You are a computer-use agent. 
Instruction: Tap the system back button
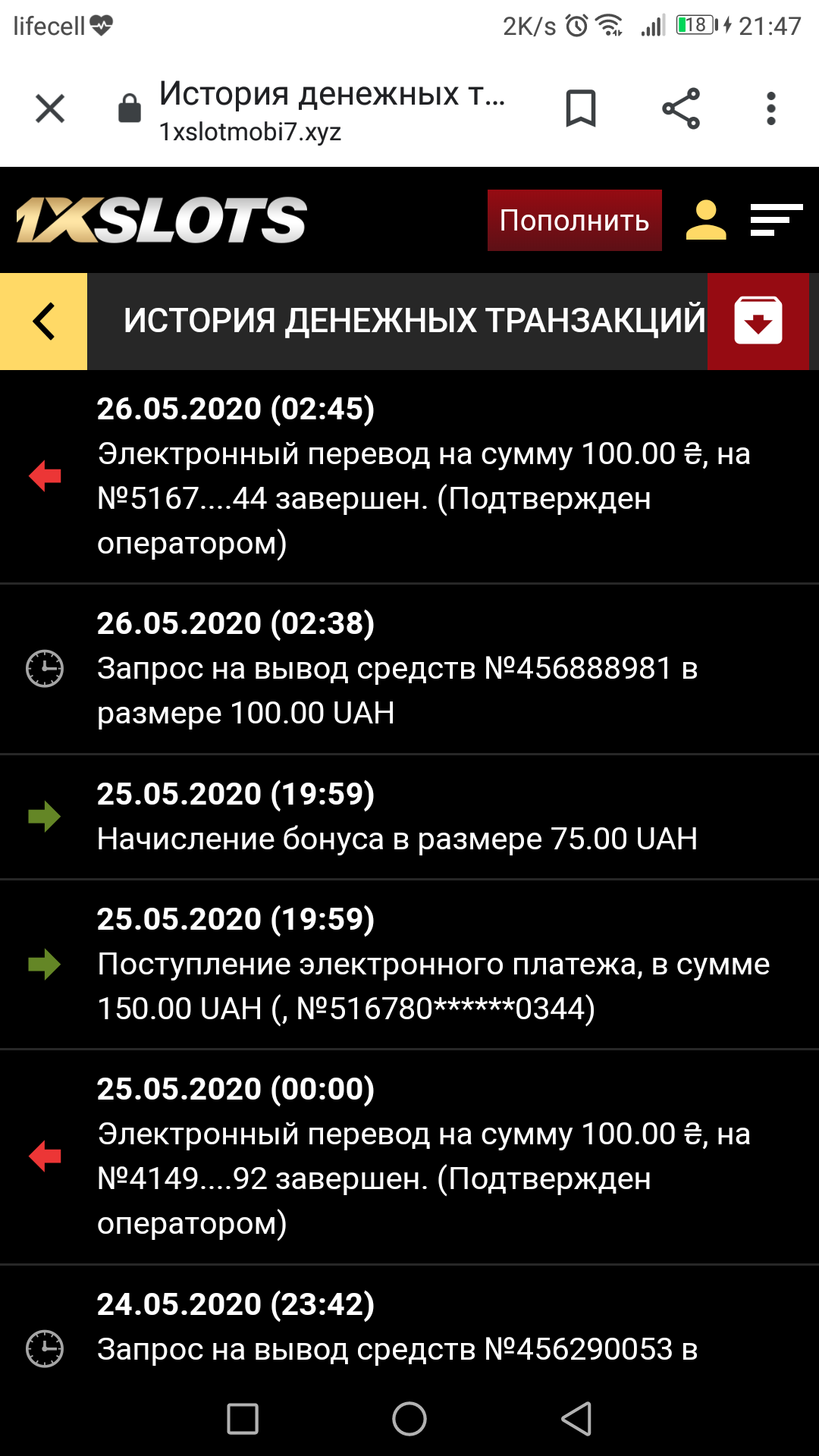tap(576, 1419)
